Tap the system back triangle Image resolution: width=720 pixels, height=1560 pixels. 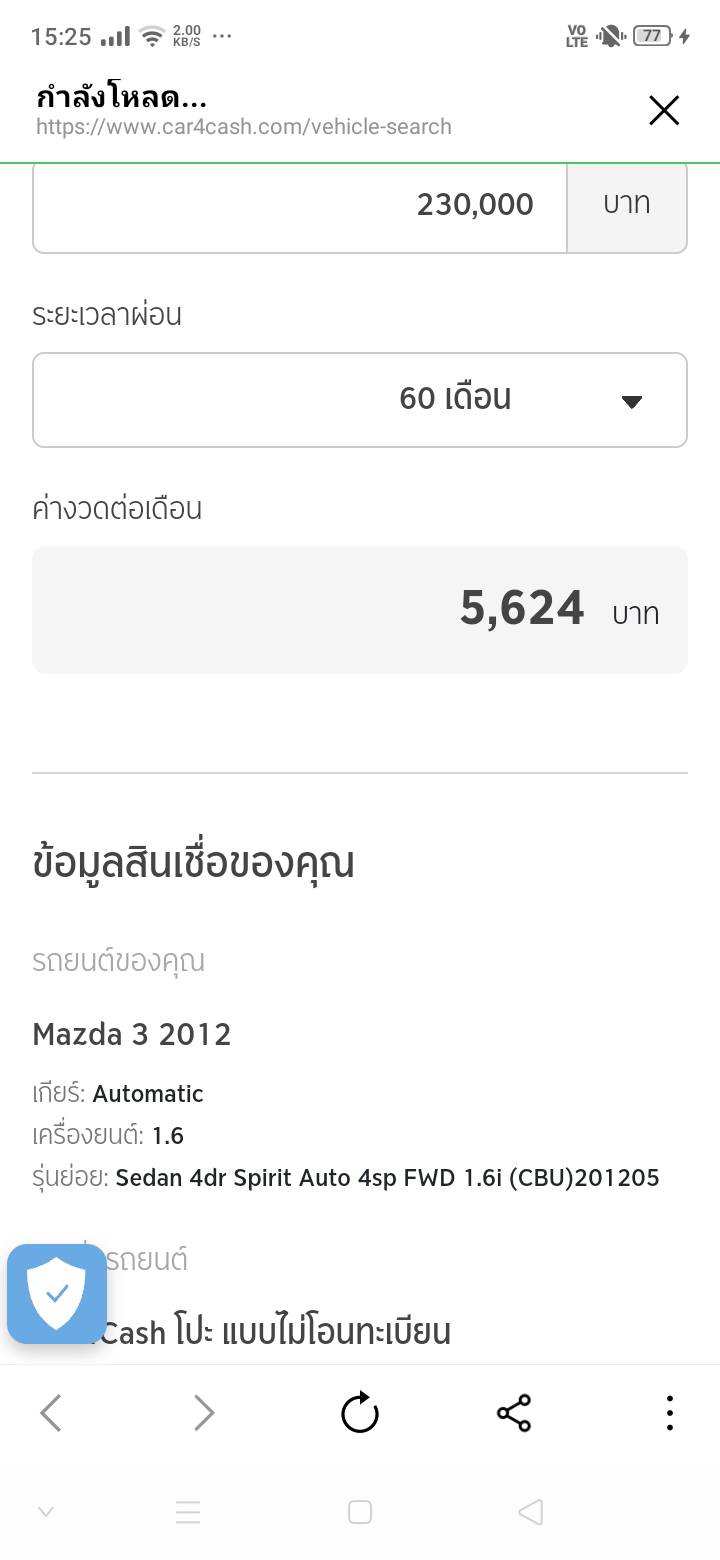point(531,1512)
